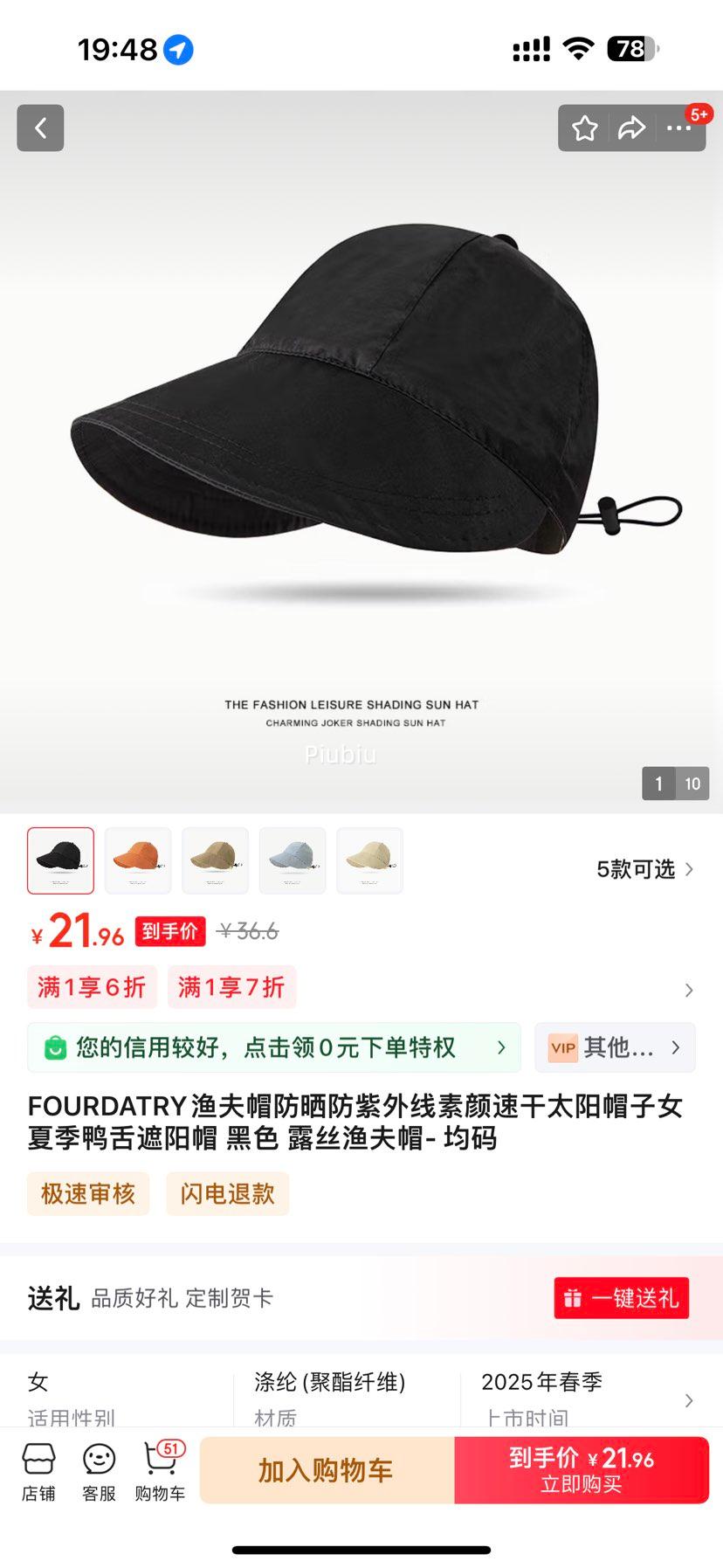The width and height of the screenshot is (723, 1568).
Task: Tap the green gift icon in credit banner
Action: (57, 1047)
